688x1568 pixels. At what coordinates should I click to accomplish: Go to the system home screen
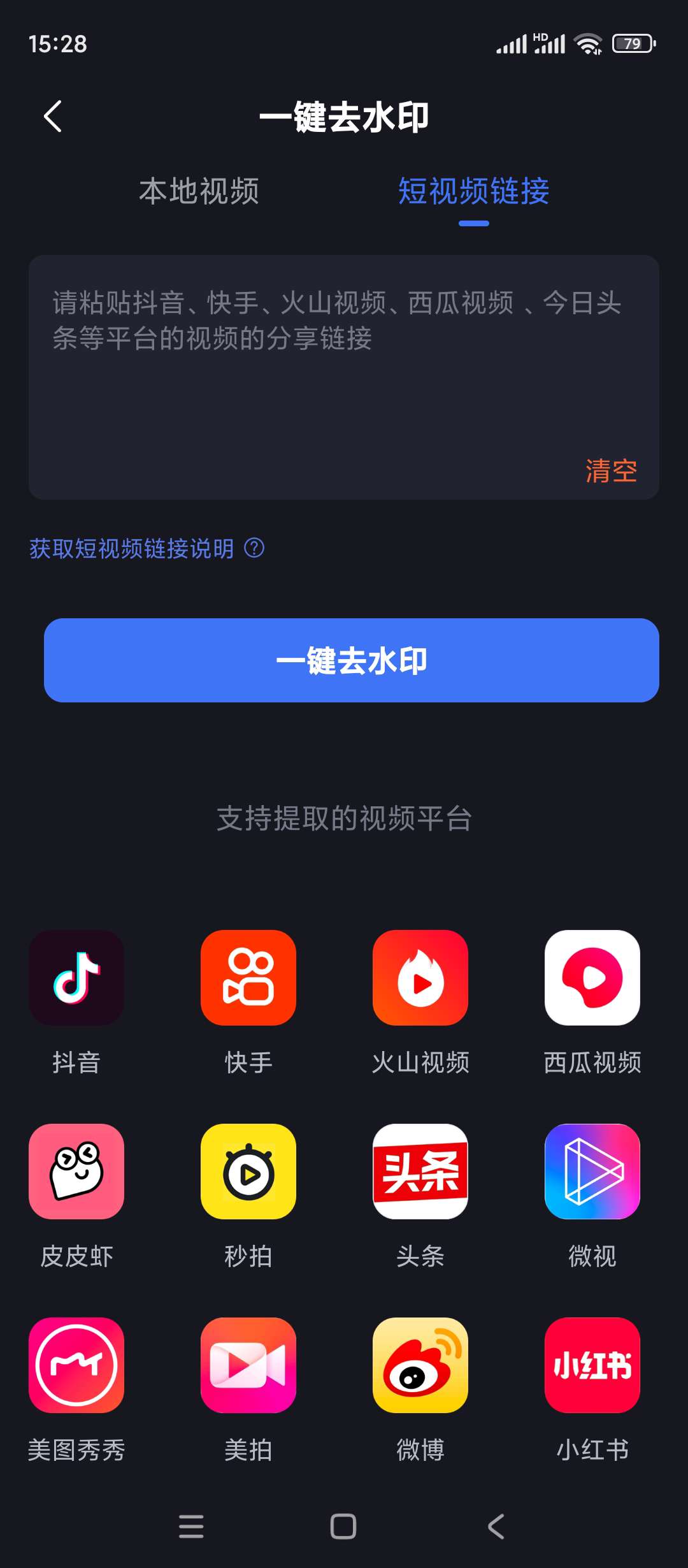[x=343, y=1526]
